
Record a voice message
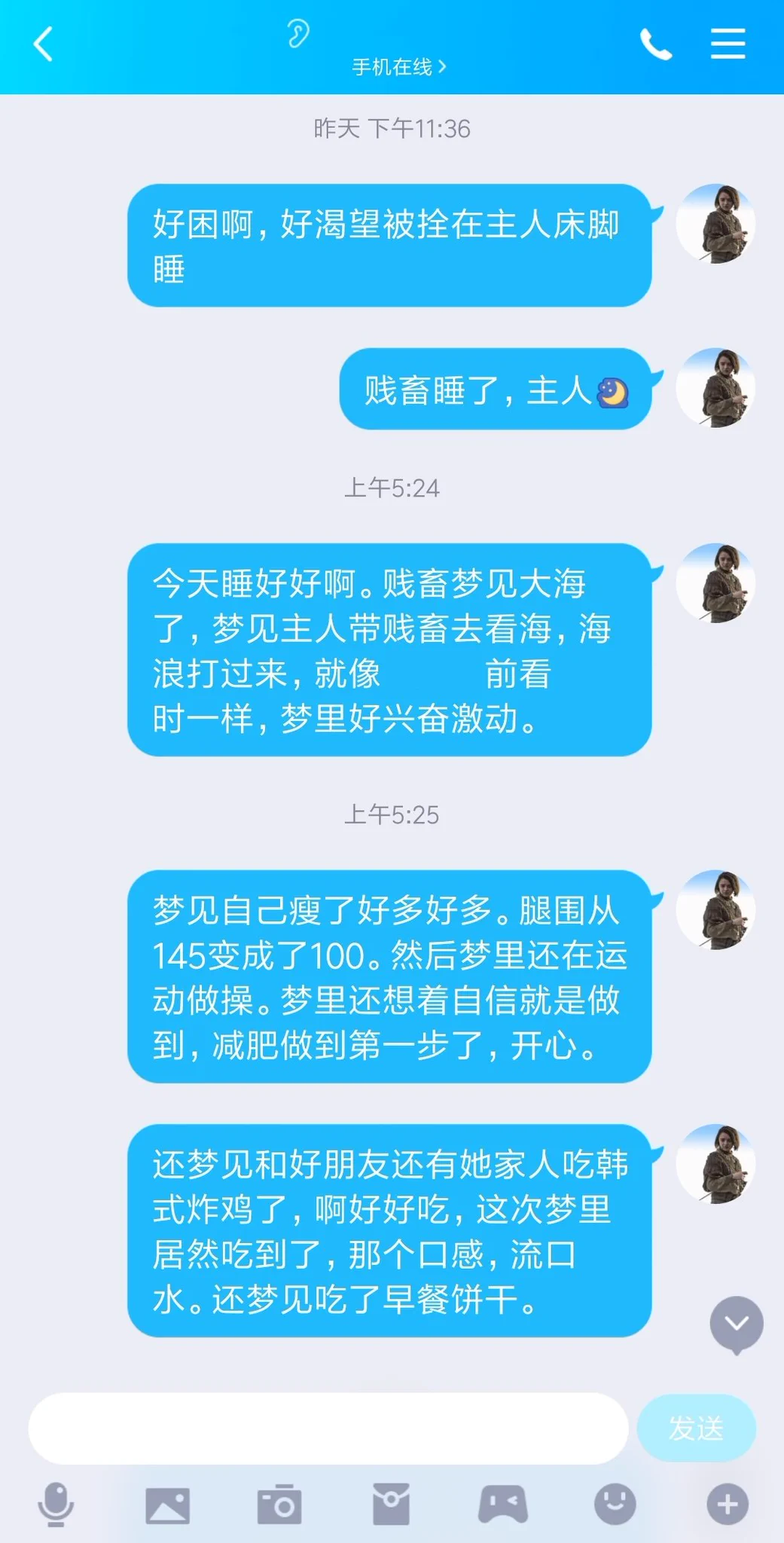point(56,1504)
